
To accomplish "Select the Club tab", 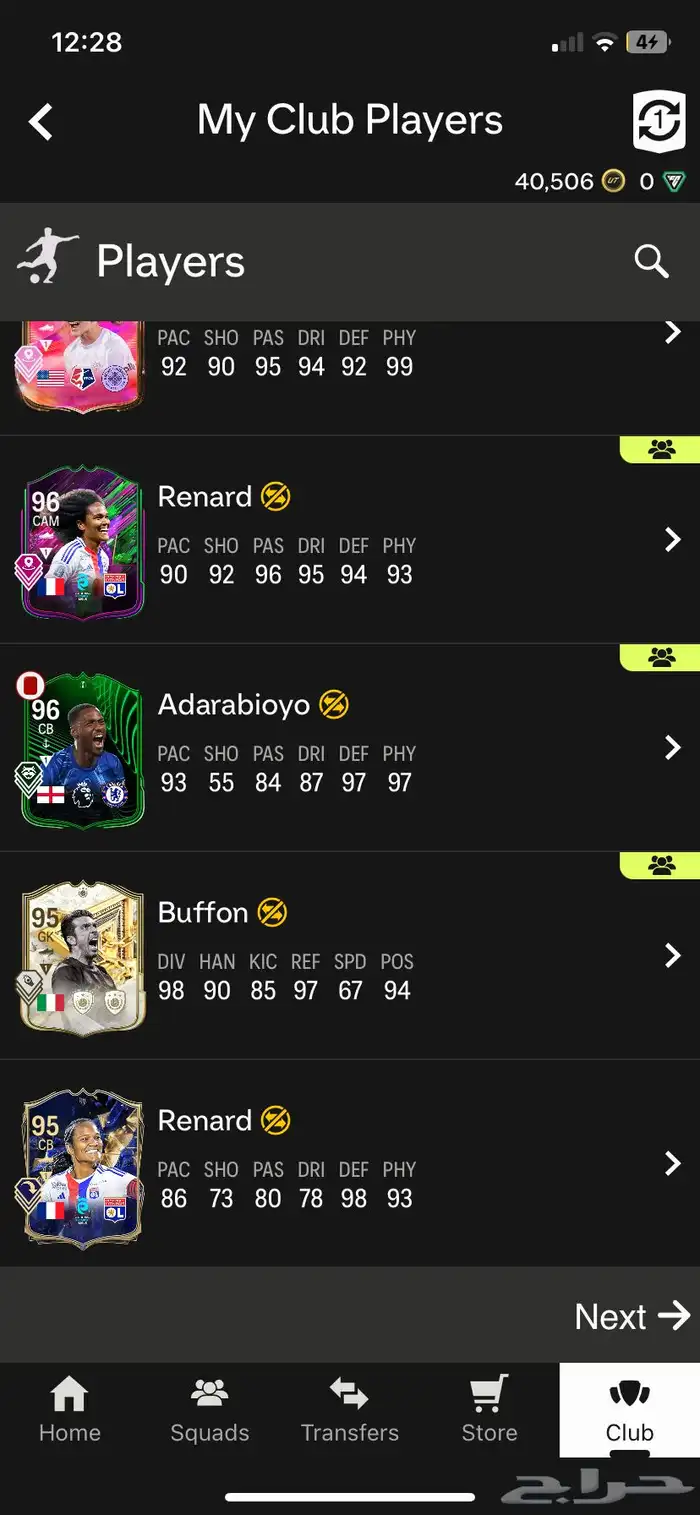I will (629, 1410).
